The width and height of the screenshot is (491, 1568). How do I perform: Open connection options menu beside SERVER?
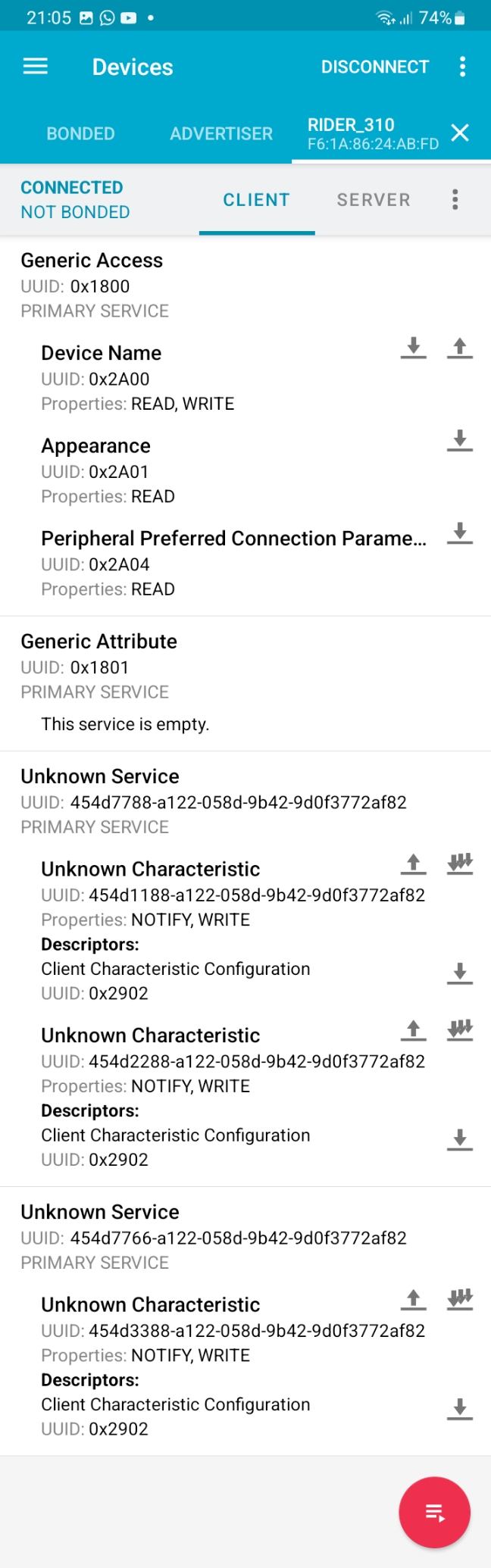coord(455,200)
